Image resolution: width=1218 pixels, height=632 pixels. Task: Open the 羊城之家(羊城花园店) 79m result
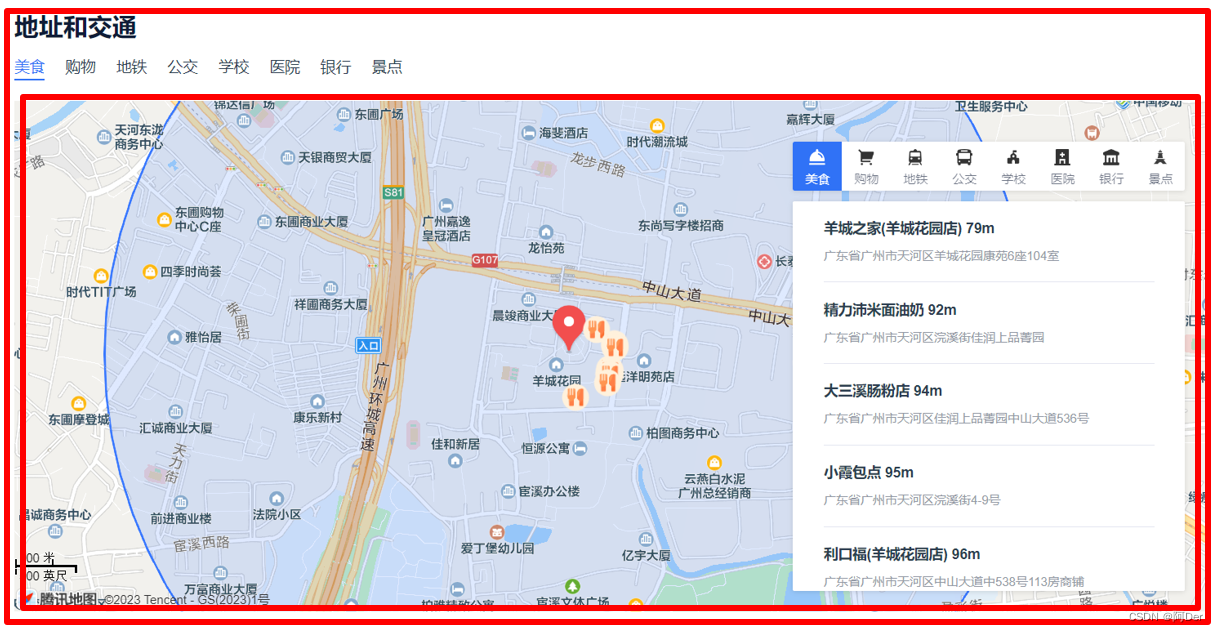[909, 229]
